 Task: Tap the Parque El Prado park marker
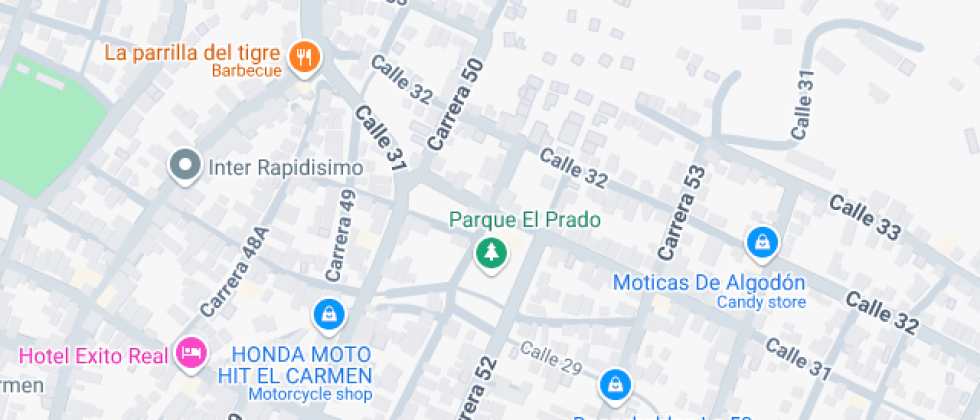pos(490,253)
